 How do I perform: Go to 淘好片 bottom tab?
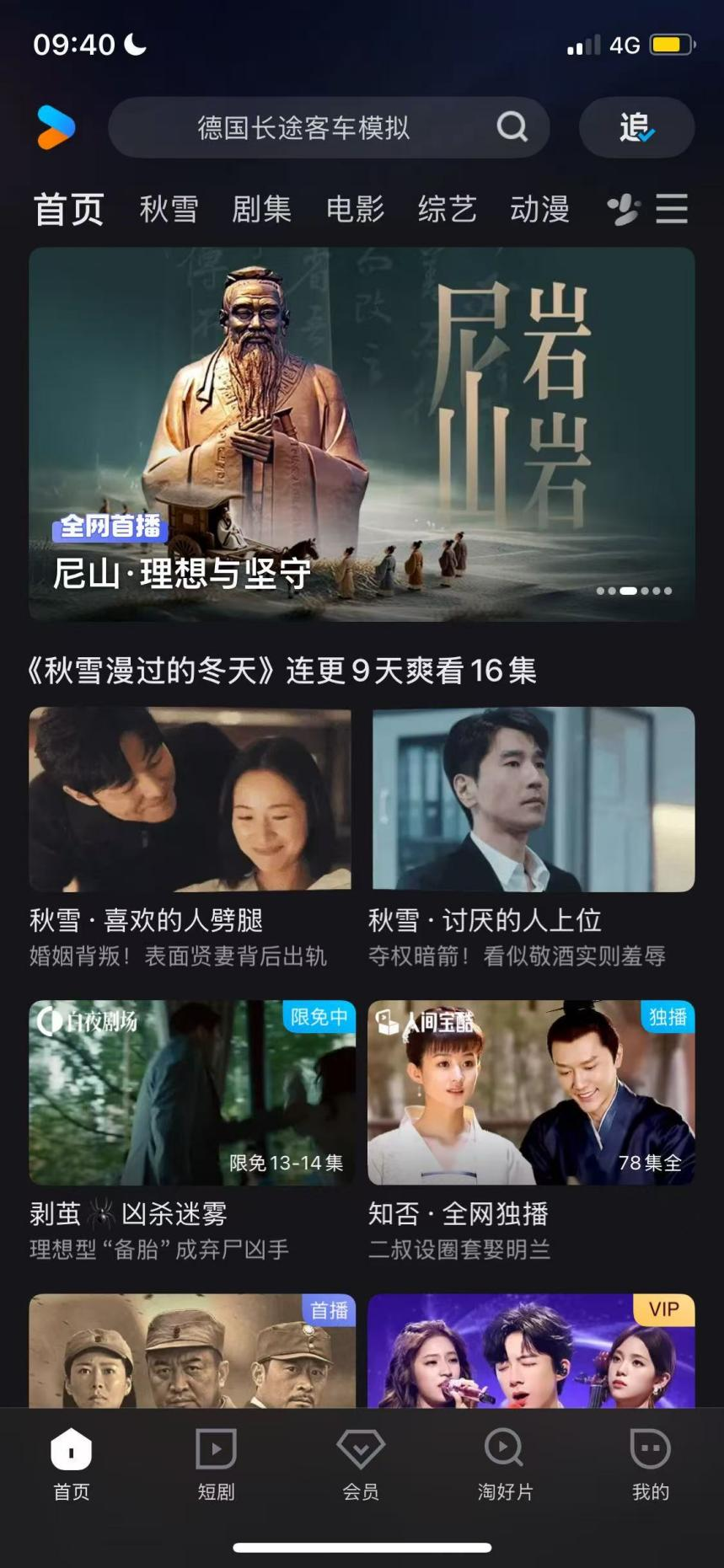tap(505, 1464)
